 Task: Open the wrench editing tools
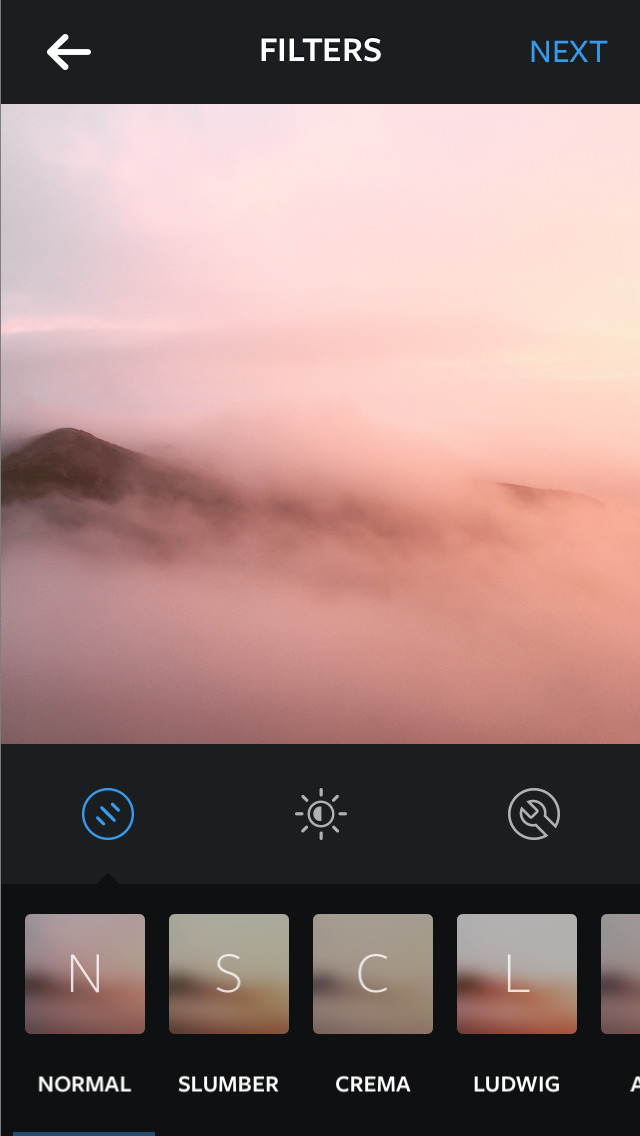534,814
